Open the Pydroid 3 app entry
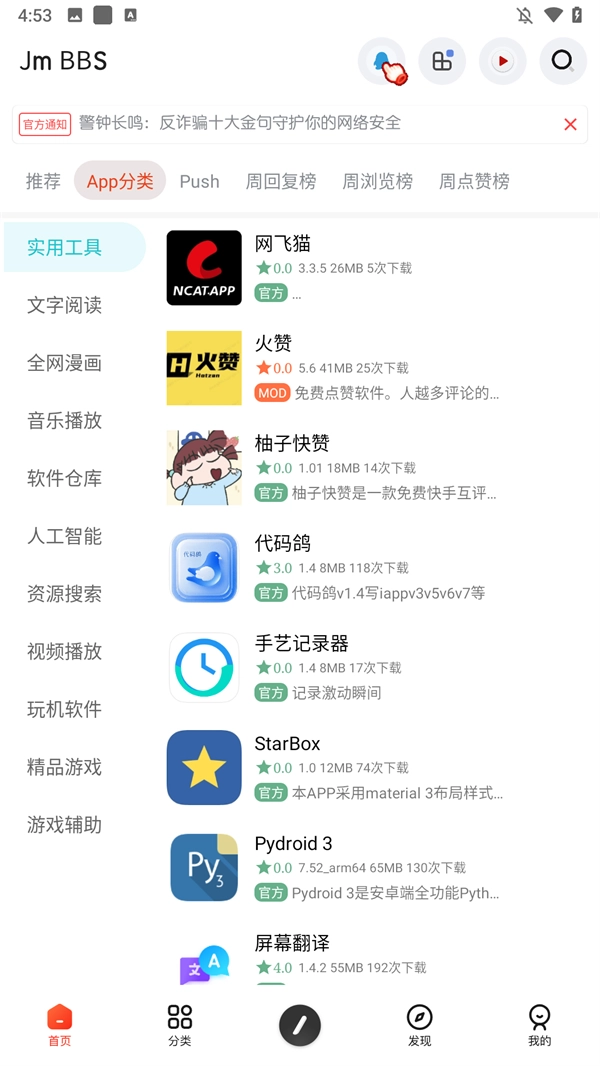Viewport: 600px width, 1066px height. 380,867
